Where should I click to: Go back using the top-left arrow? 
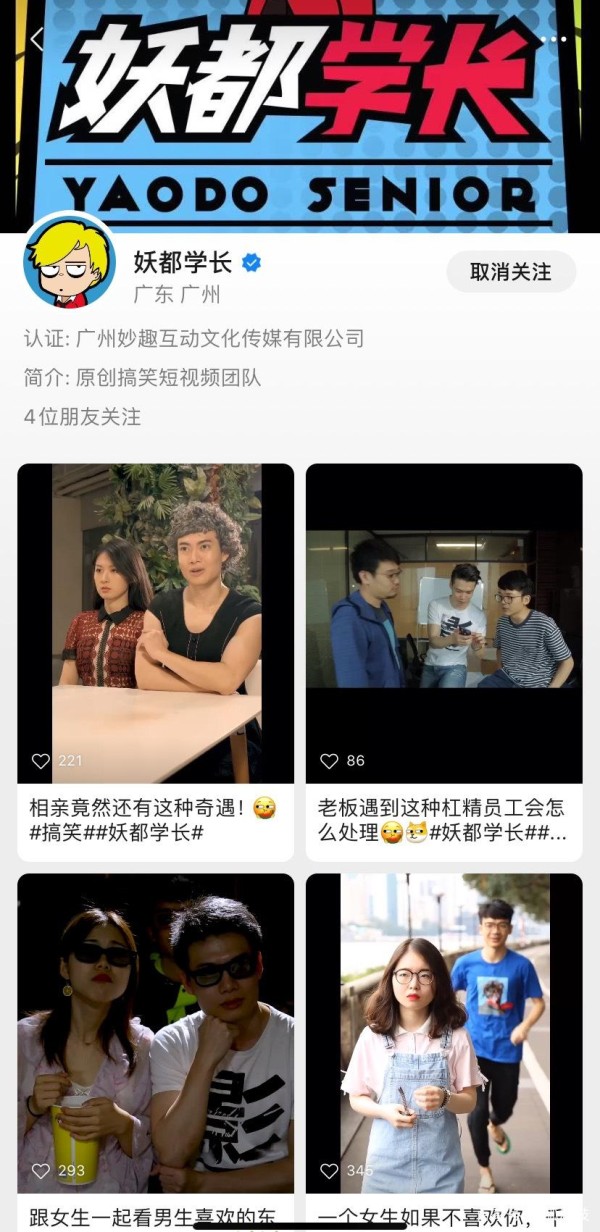pos(36,39)
